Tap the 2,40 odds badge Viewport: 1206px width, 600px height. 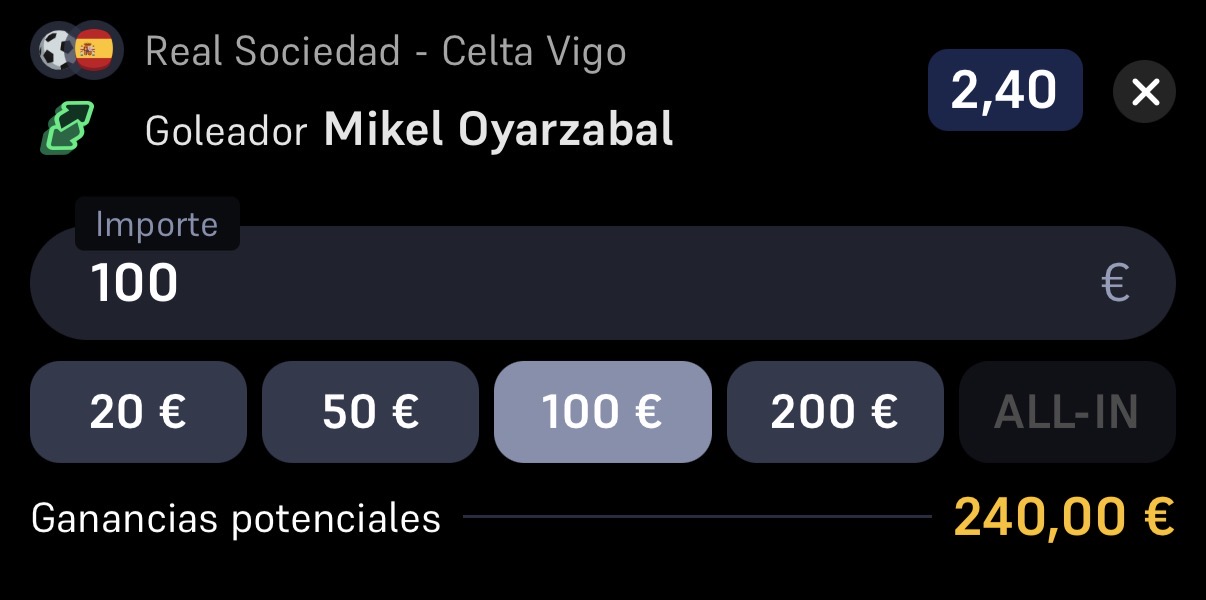[1005, 90]
